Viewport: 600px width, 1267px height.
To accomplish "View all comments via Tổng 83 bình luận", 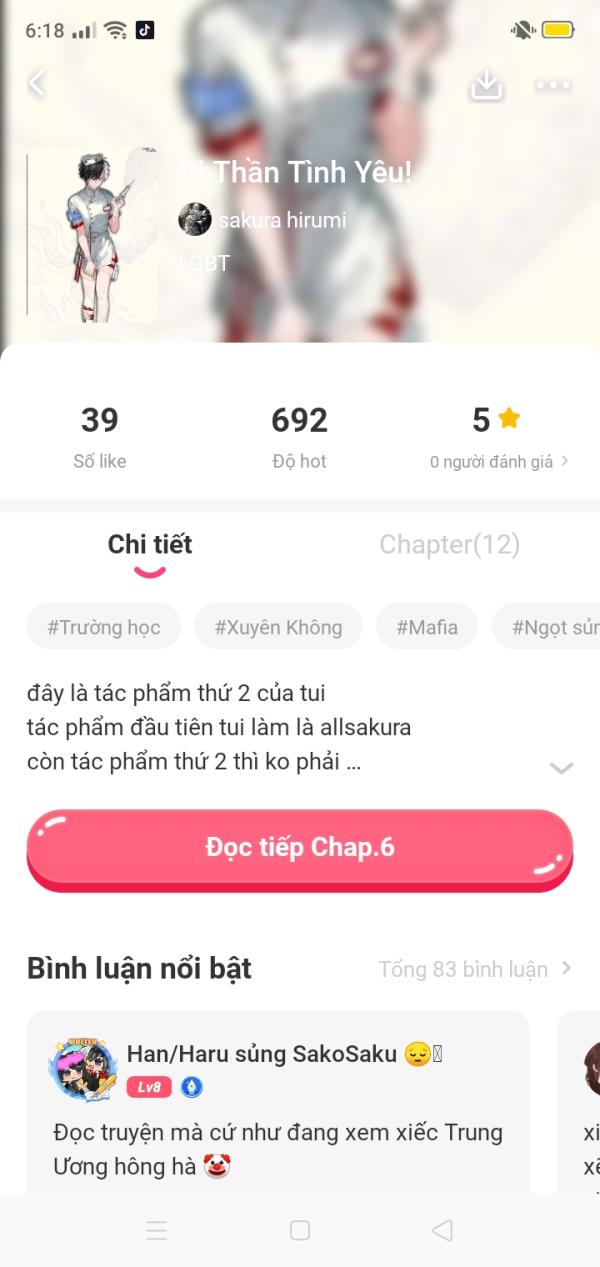I will point(475,969).
